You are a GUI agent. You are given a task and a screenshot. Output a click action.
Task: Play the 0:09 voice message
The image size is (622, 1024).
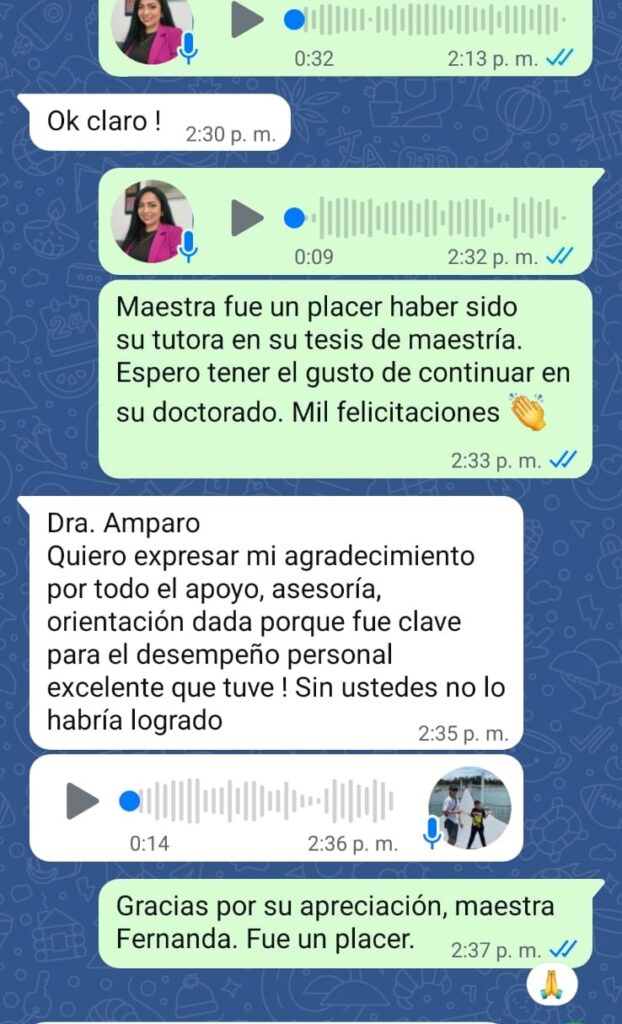click(x=246, y=217)
